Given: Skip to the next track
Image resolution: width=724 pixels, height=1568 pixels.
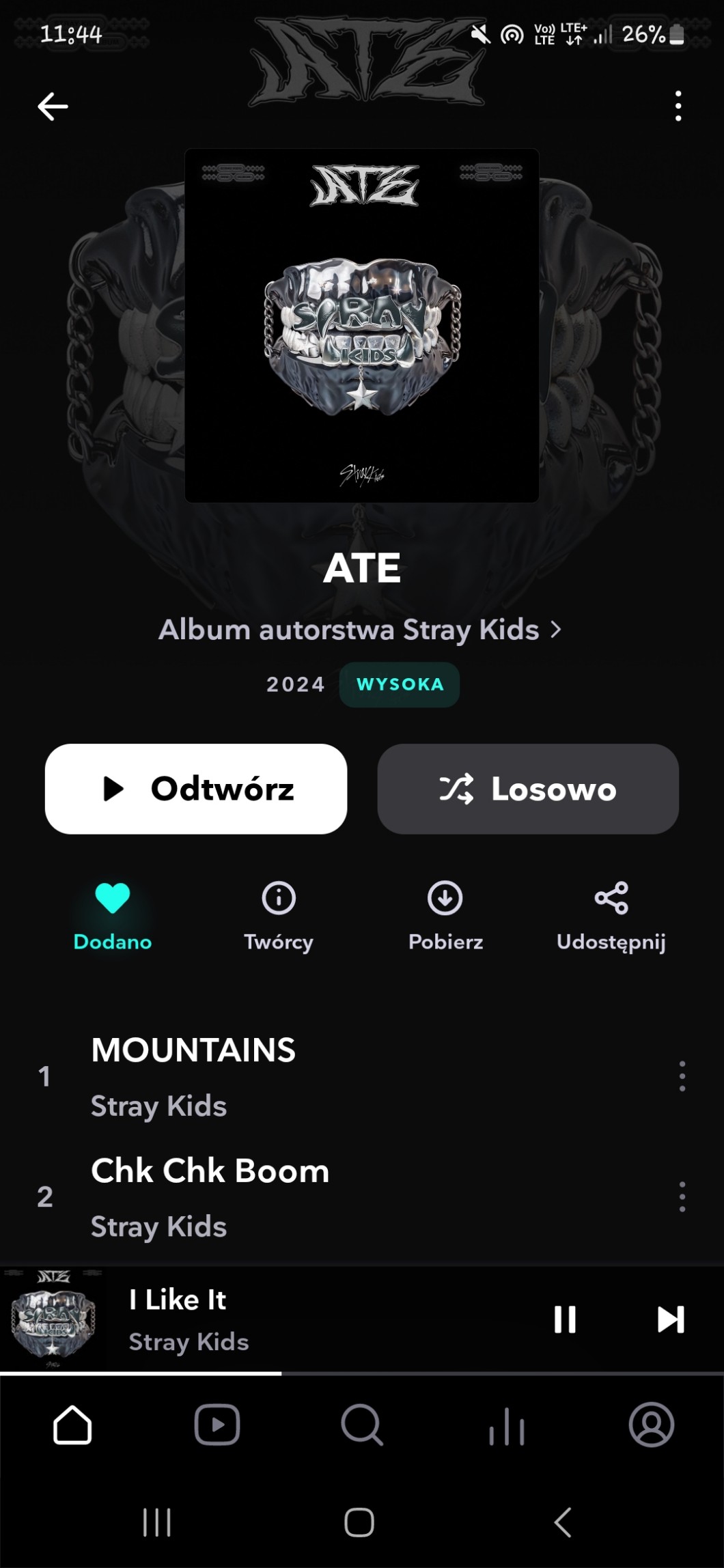Looking at the screenshot, I should pos(670,1319).
